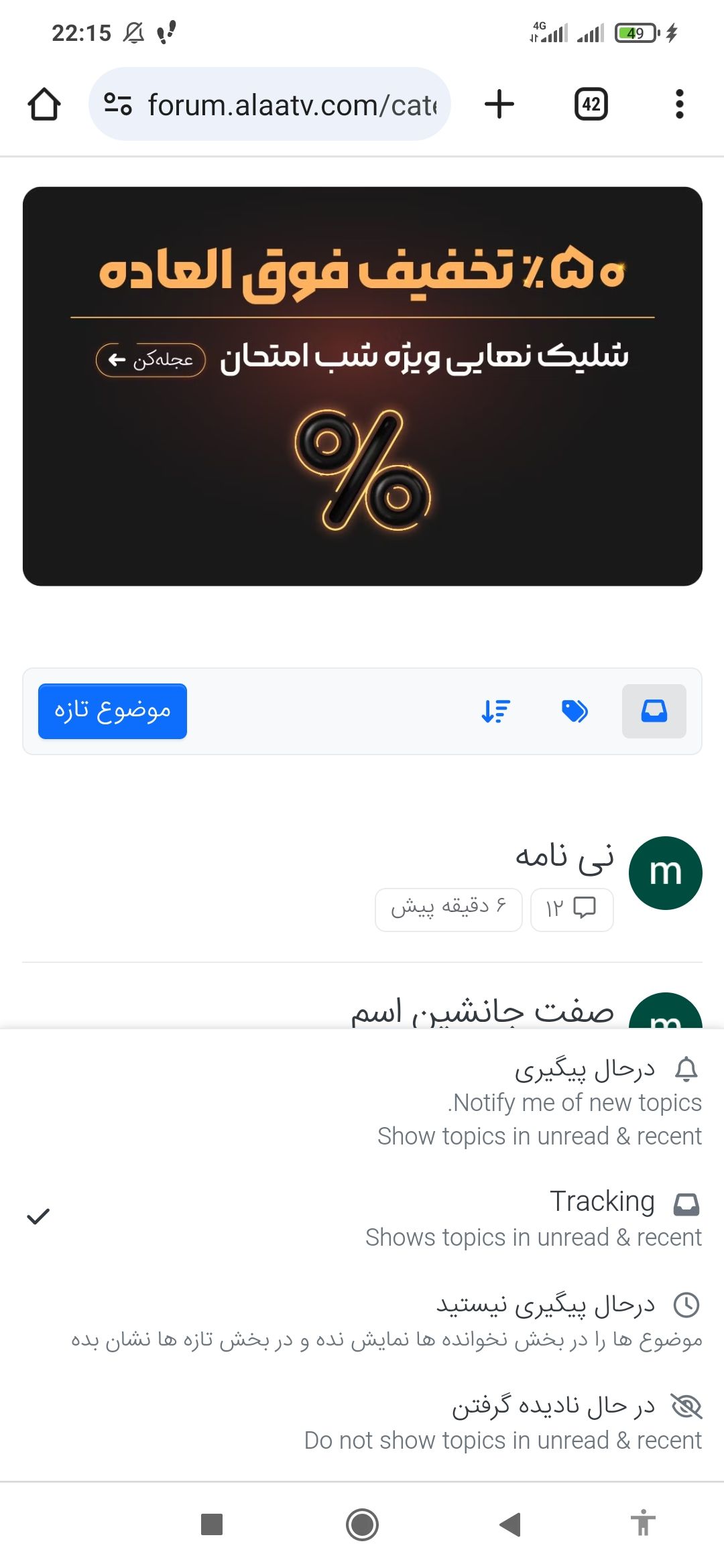Toggle the category tracking inbox button
This screenshot has width=724, height=1568.
point(654,711)
